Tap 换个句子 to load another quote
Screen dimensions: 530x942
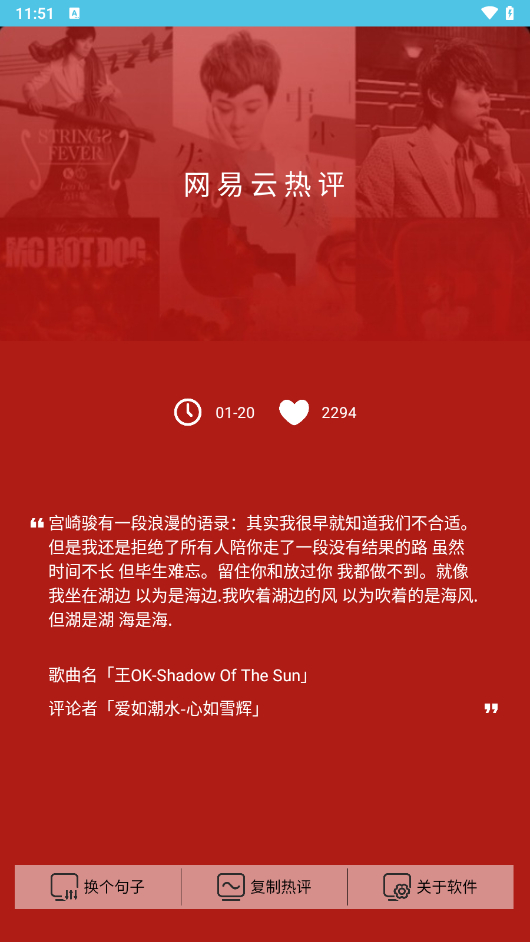click(98, 887)
